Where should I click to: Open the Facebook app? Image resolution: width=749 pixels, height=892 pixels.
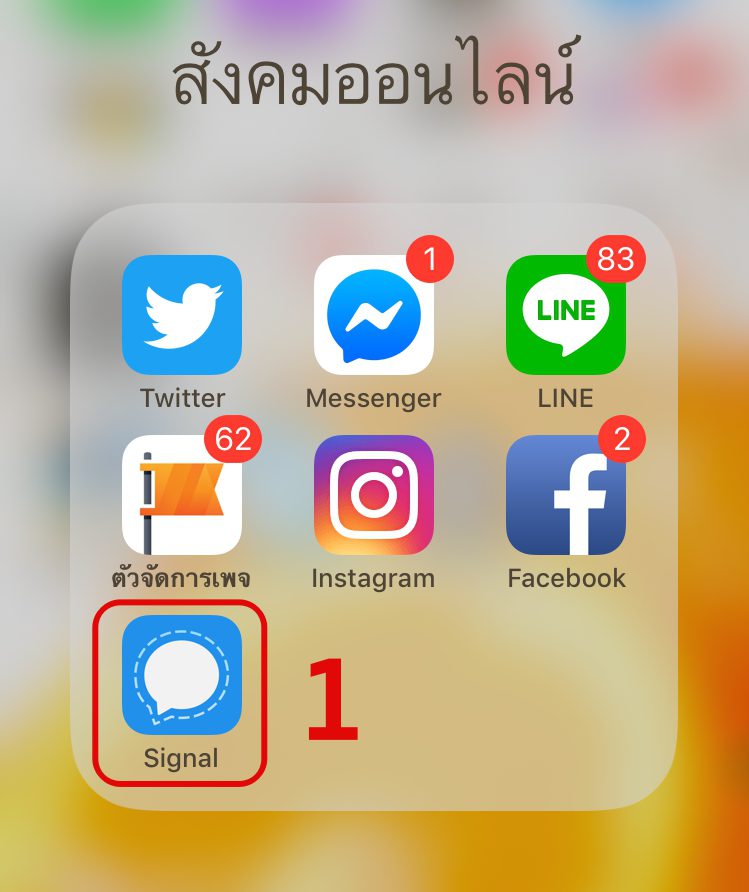click(566, 495)
